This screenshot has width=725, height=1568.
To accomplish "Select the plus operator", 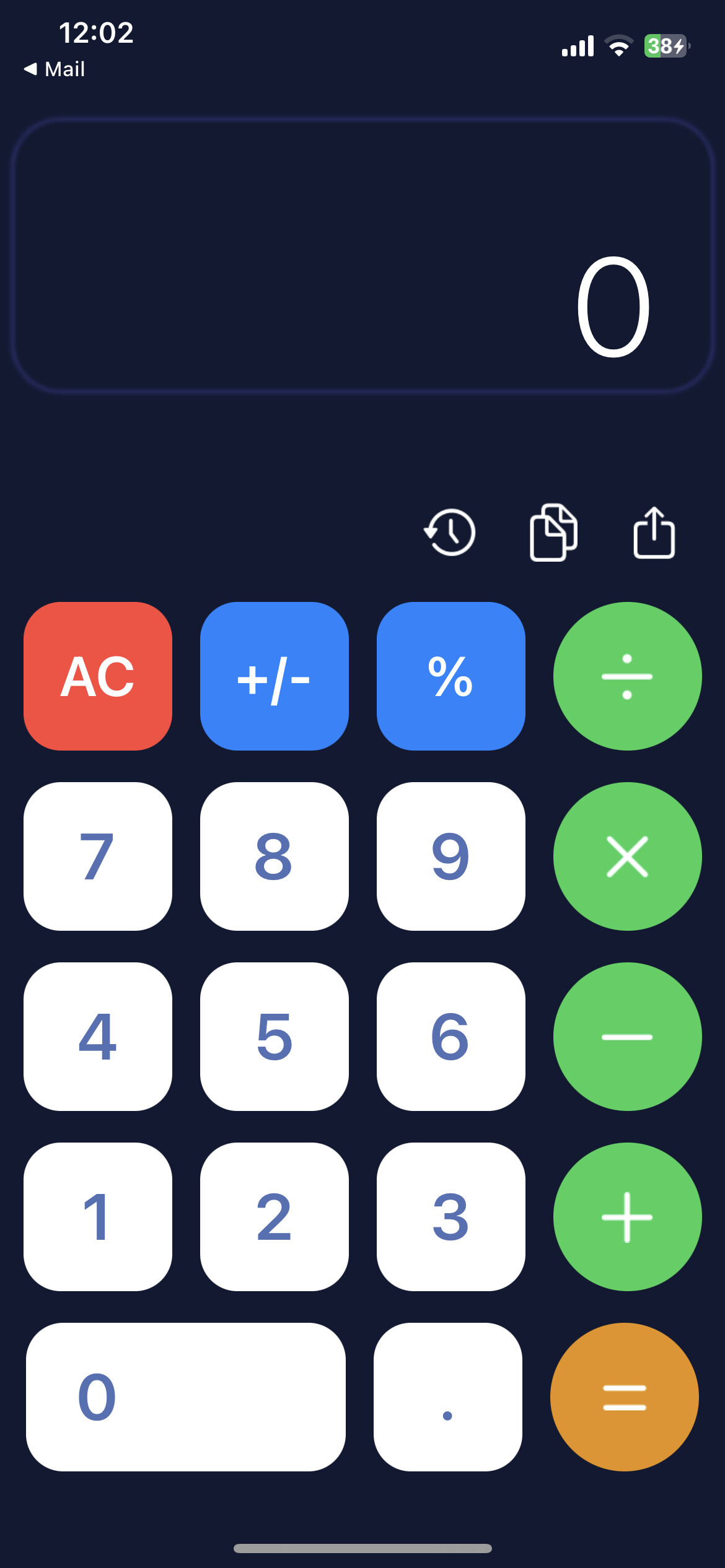I will point(628,1217).
